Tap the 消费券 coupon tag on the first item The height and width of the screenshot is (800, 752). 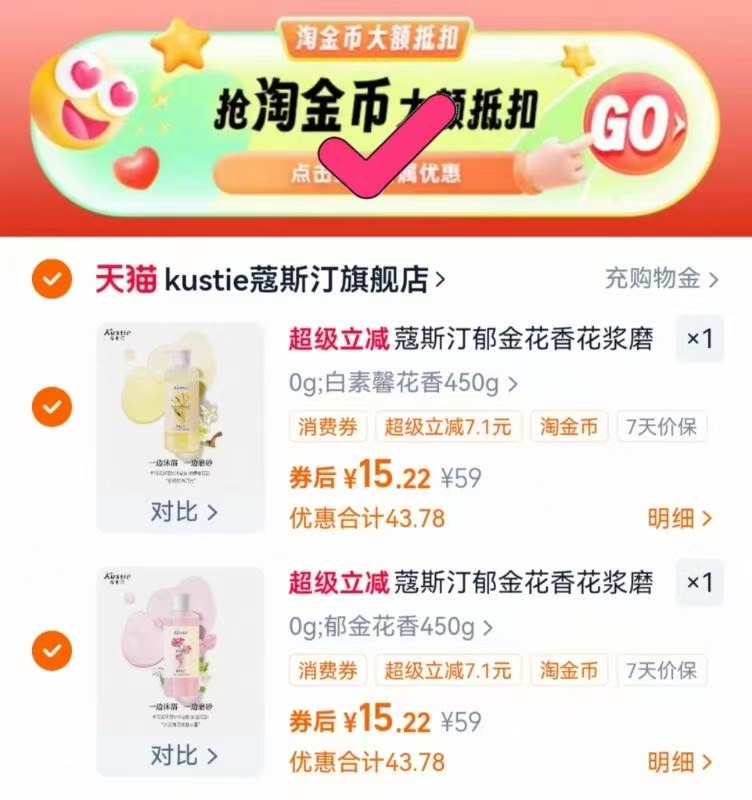click(329, 427)
